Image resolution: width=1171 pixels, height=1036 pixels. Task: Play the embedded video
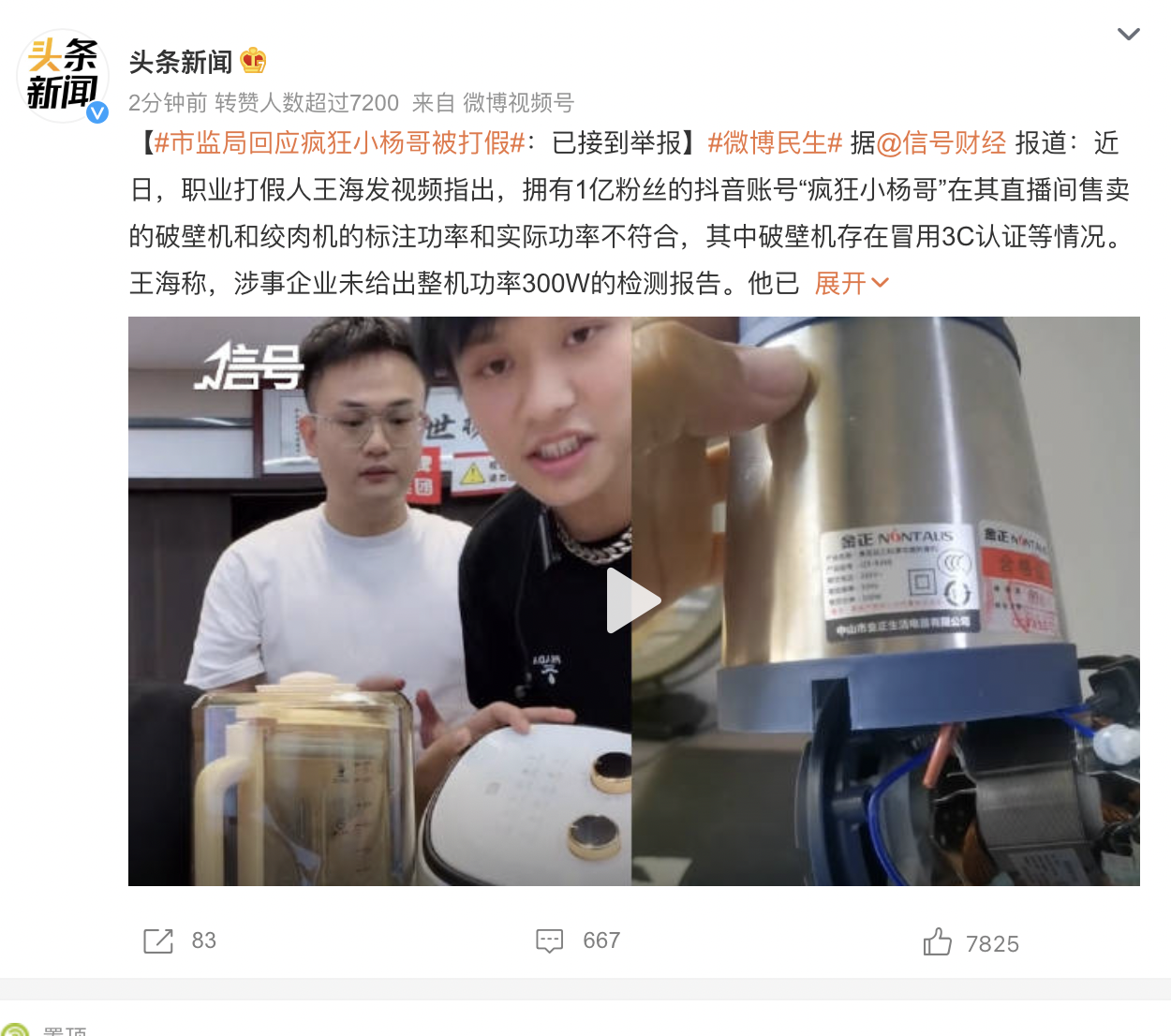[633, 600]
